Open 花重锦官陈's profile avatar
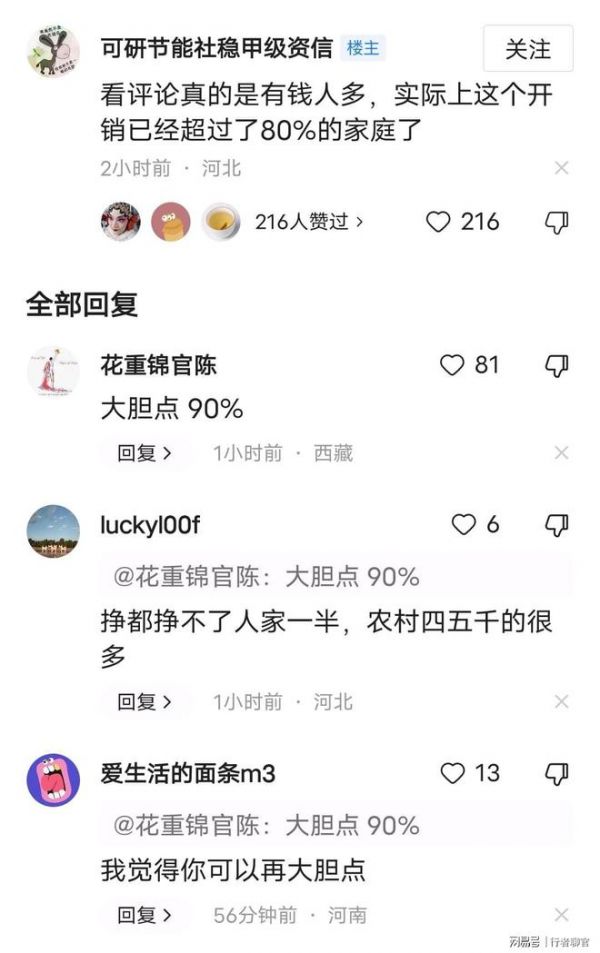Viewport: 600px width, 953px height. (x=53, y=372)
